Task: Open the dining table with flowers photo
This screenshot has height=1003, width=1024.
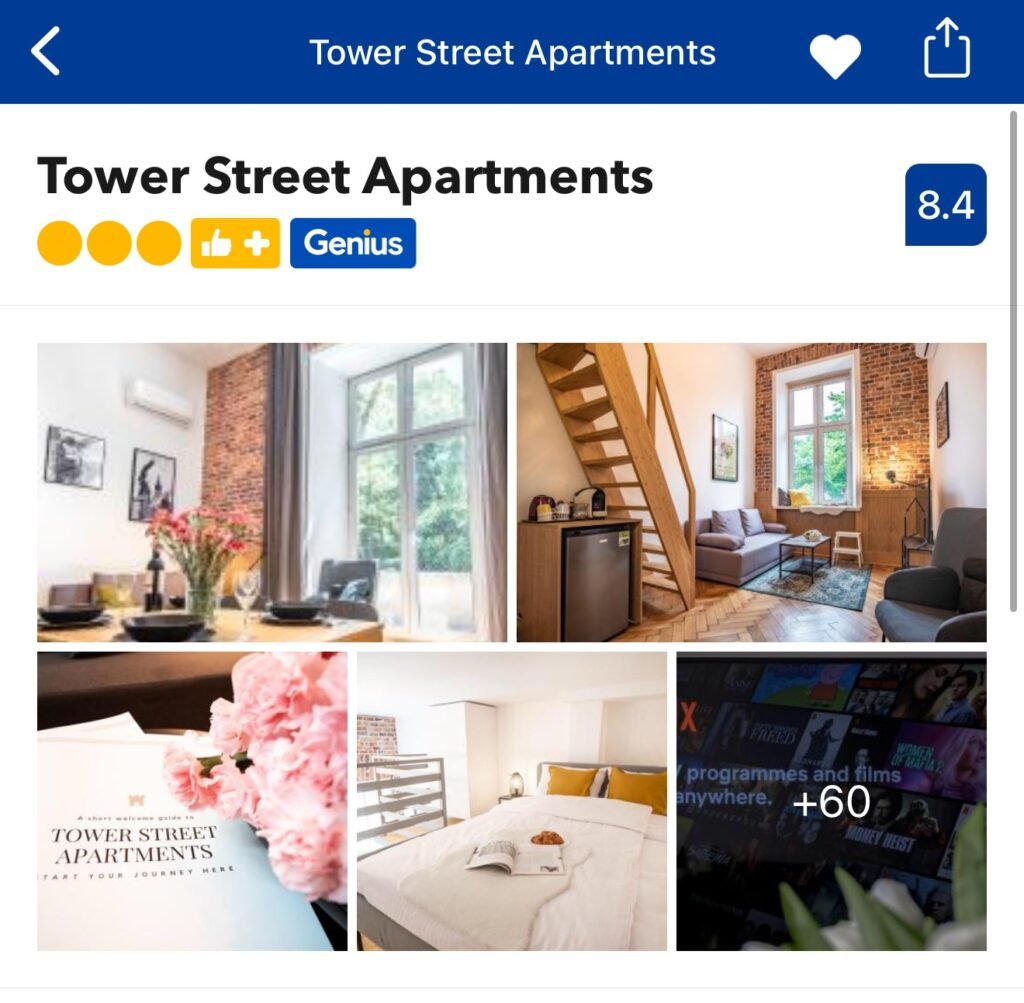Action: tap(272, 492)
